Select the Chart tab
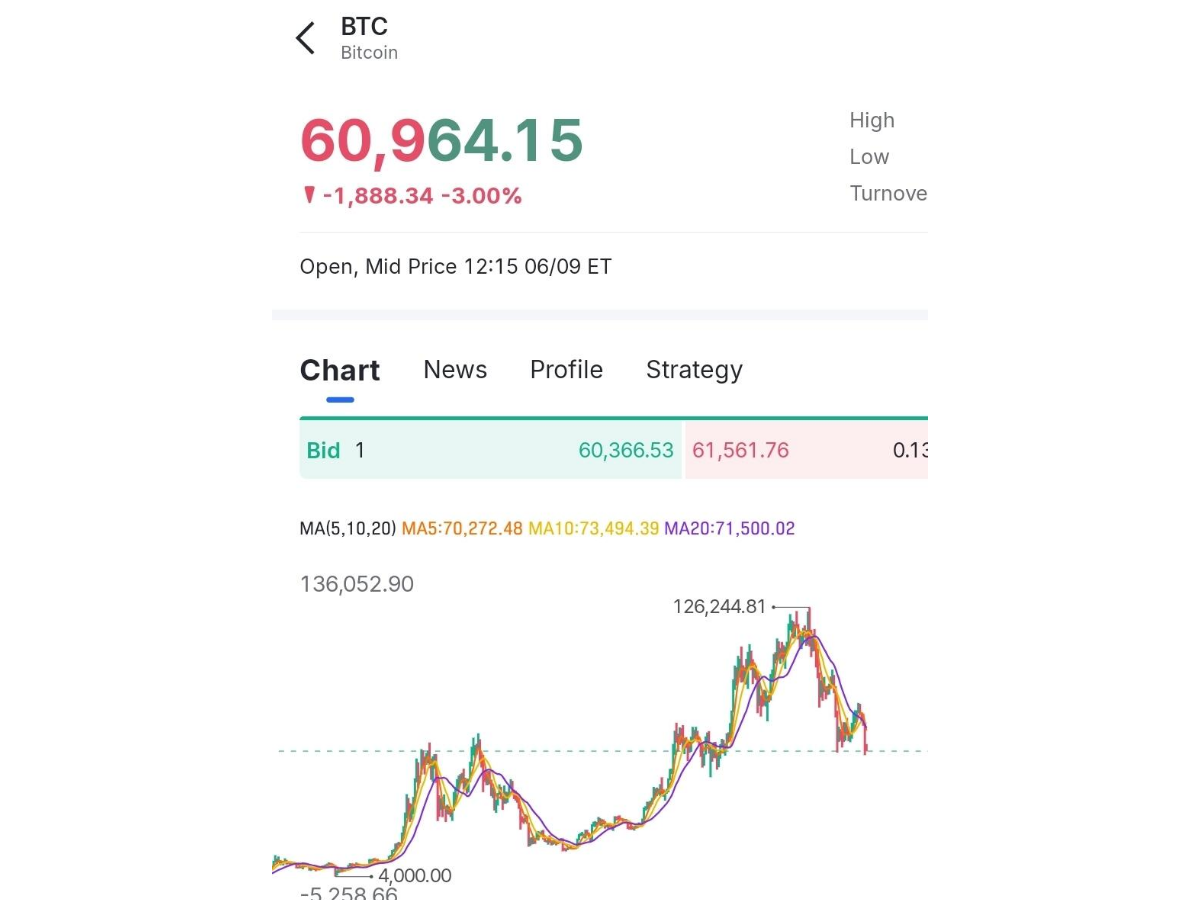 [x=340, y=370]
